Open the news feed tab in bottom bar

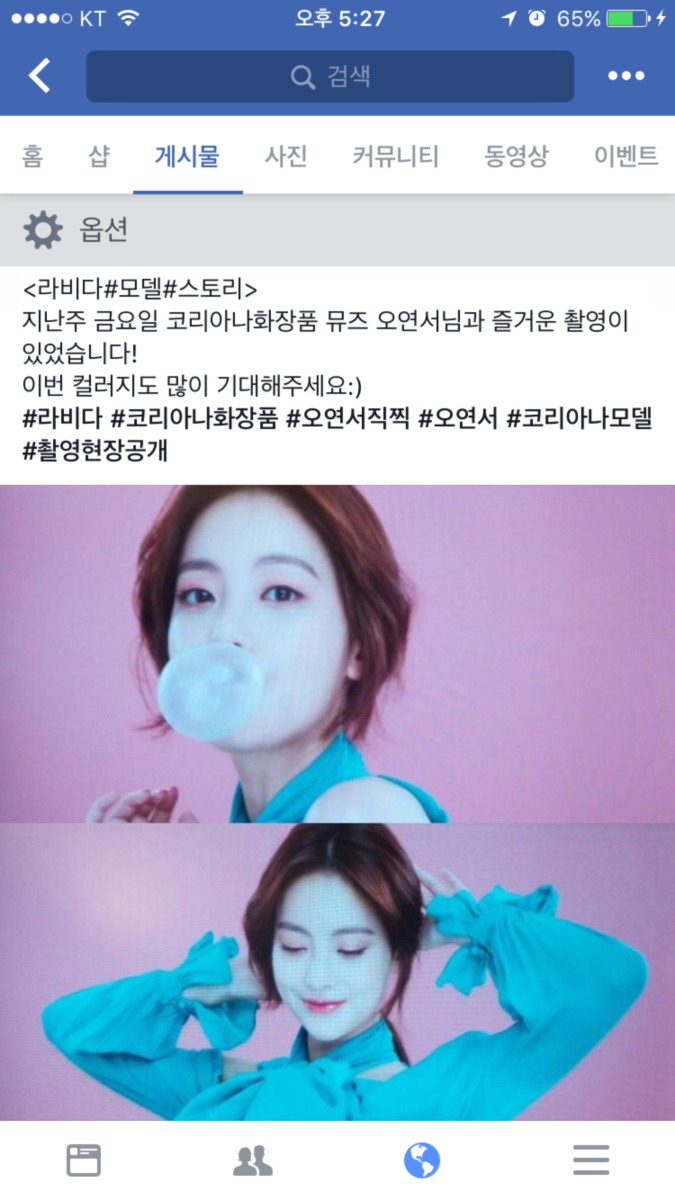(x=84, y=1160)
